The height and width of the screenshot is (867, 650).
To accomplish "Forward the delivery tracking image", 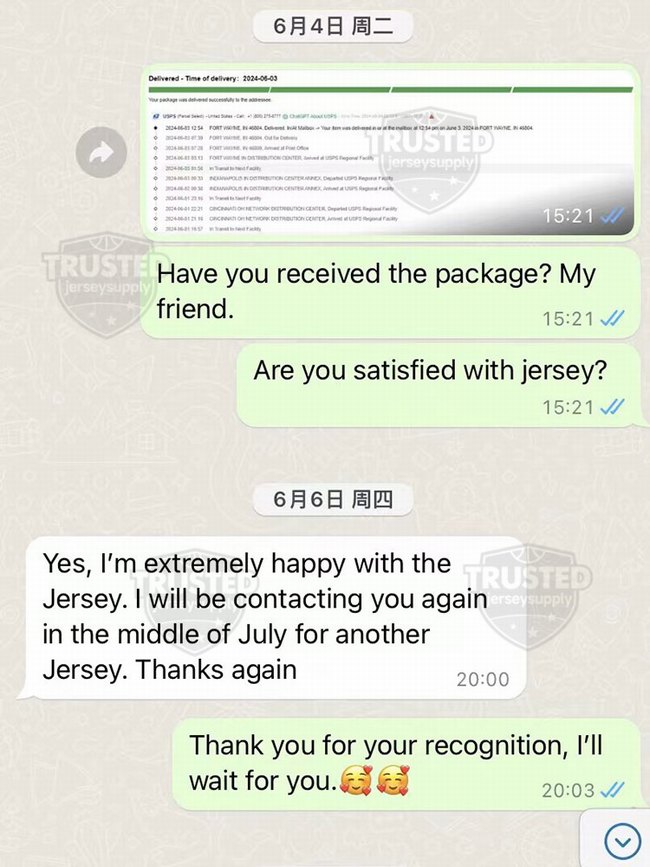I will point(101,152).
